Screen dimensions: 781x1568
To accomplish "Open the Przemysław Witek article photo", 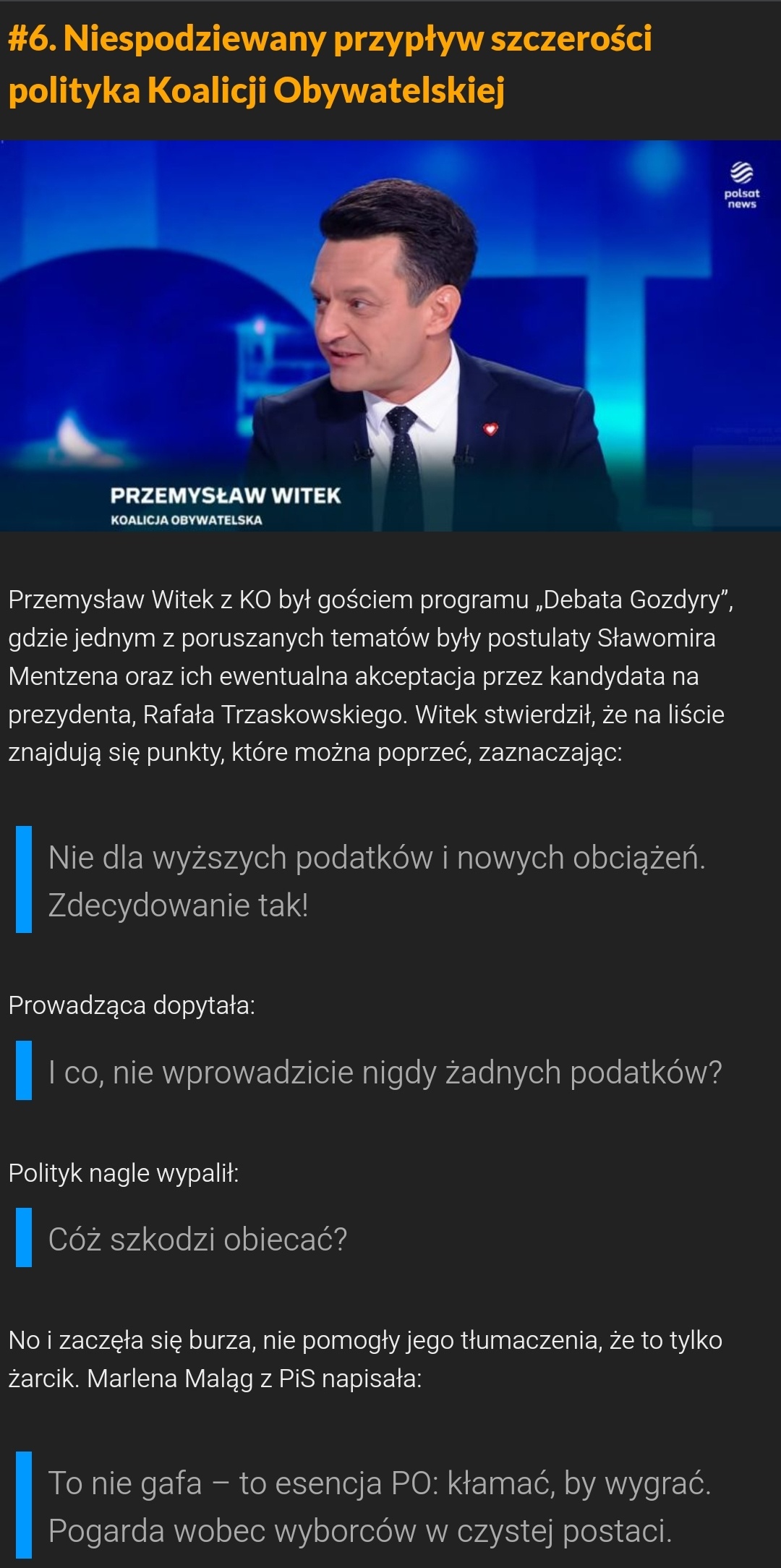I will point(390,336).
